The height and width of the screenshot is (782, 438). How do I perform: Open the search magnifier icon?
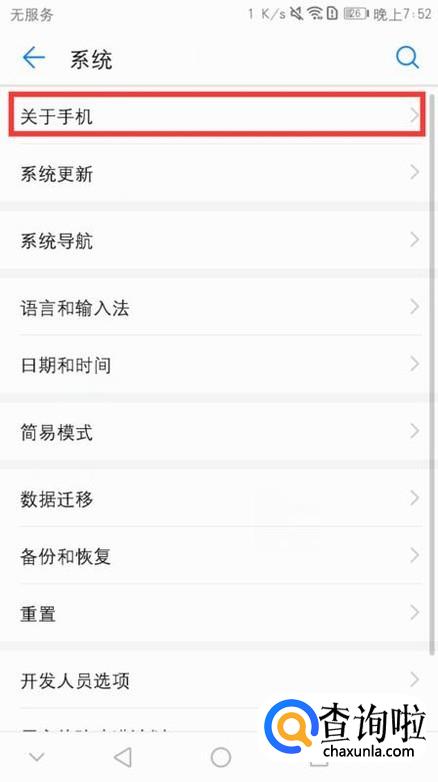tap(407, 57)
